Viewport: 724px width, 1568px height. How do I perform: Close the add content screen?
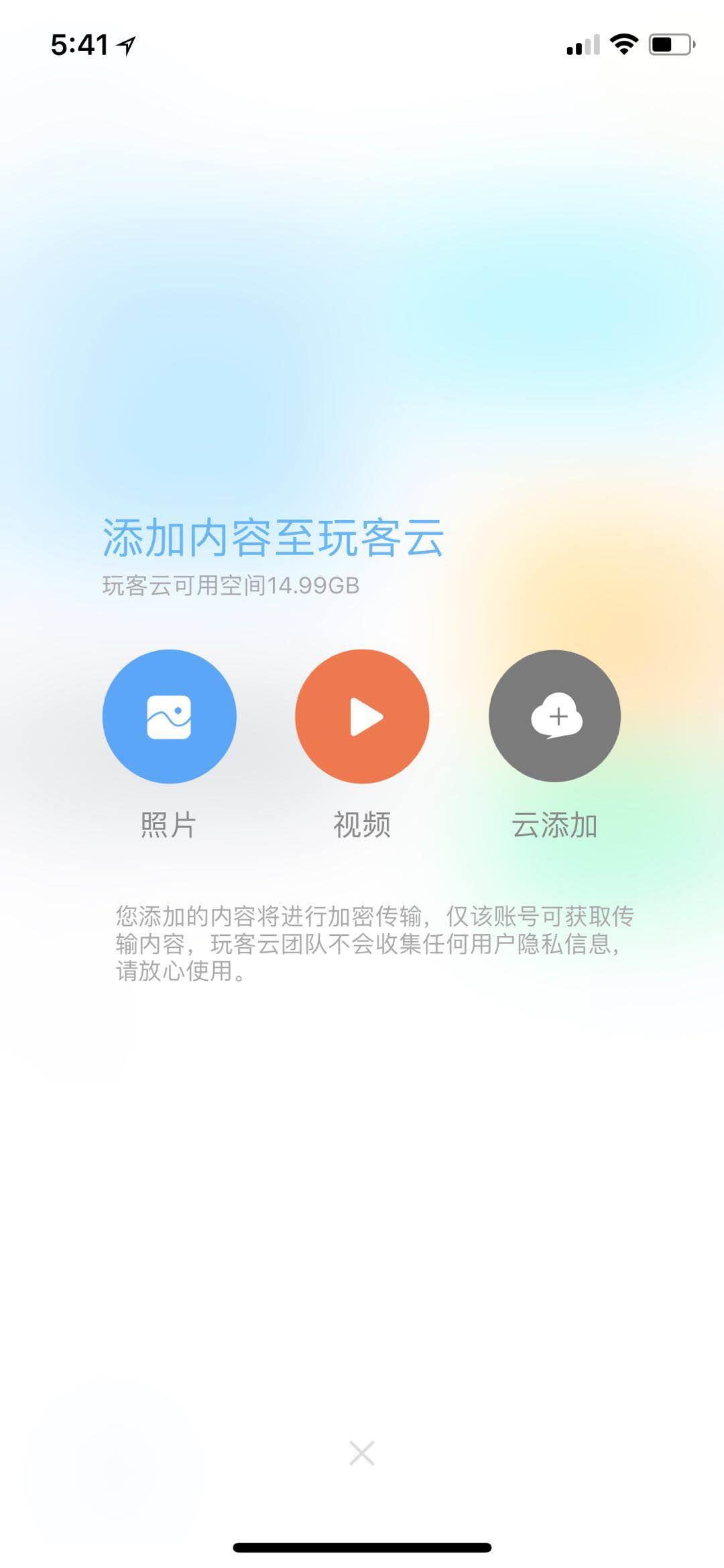[x=362, y=1453]
